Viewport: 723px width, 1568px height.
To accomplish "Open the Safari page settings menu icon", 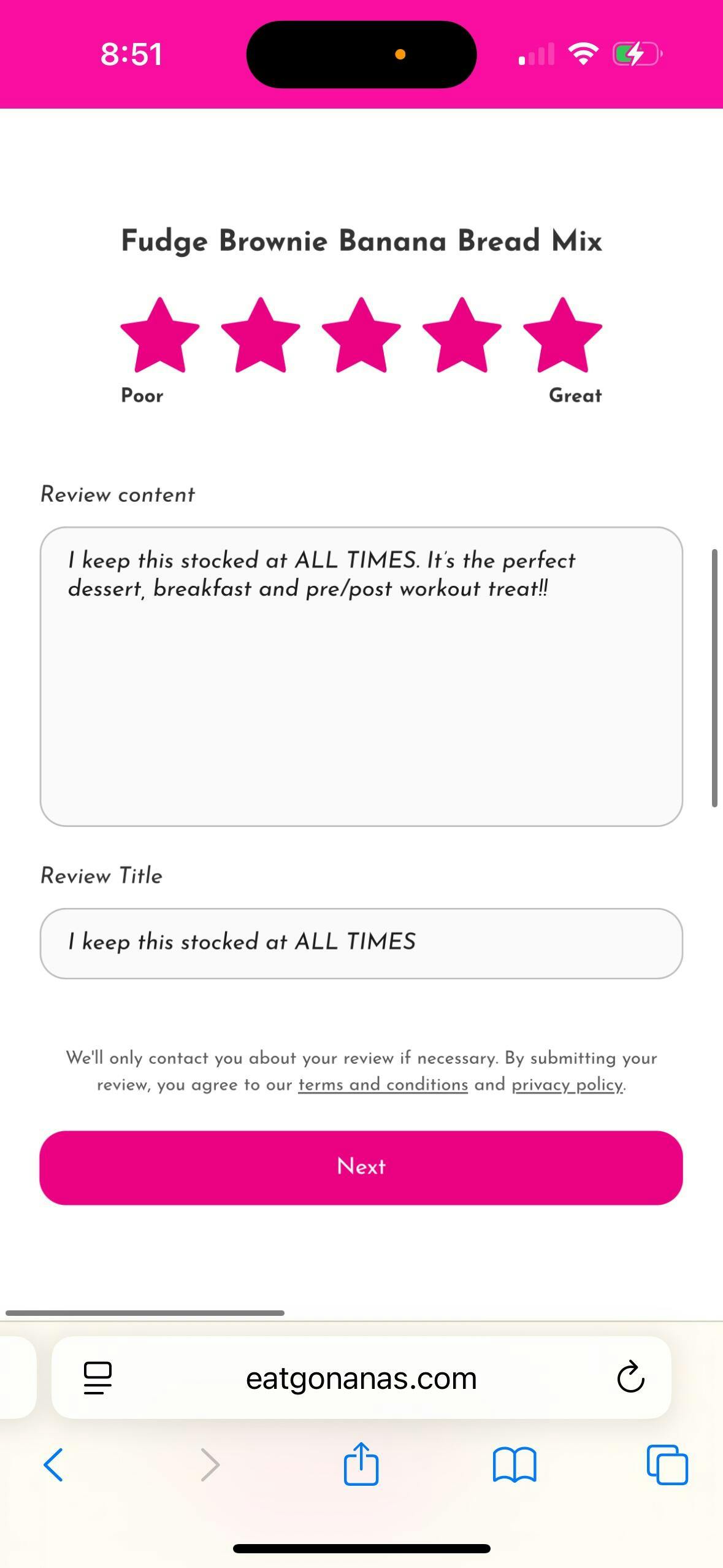I will 98,1378.
